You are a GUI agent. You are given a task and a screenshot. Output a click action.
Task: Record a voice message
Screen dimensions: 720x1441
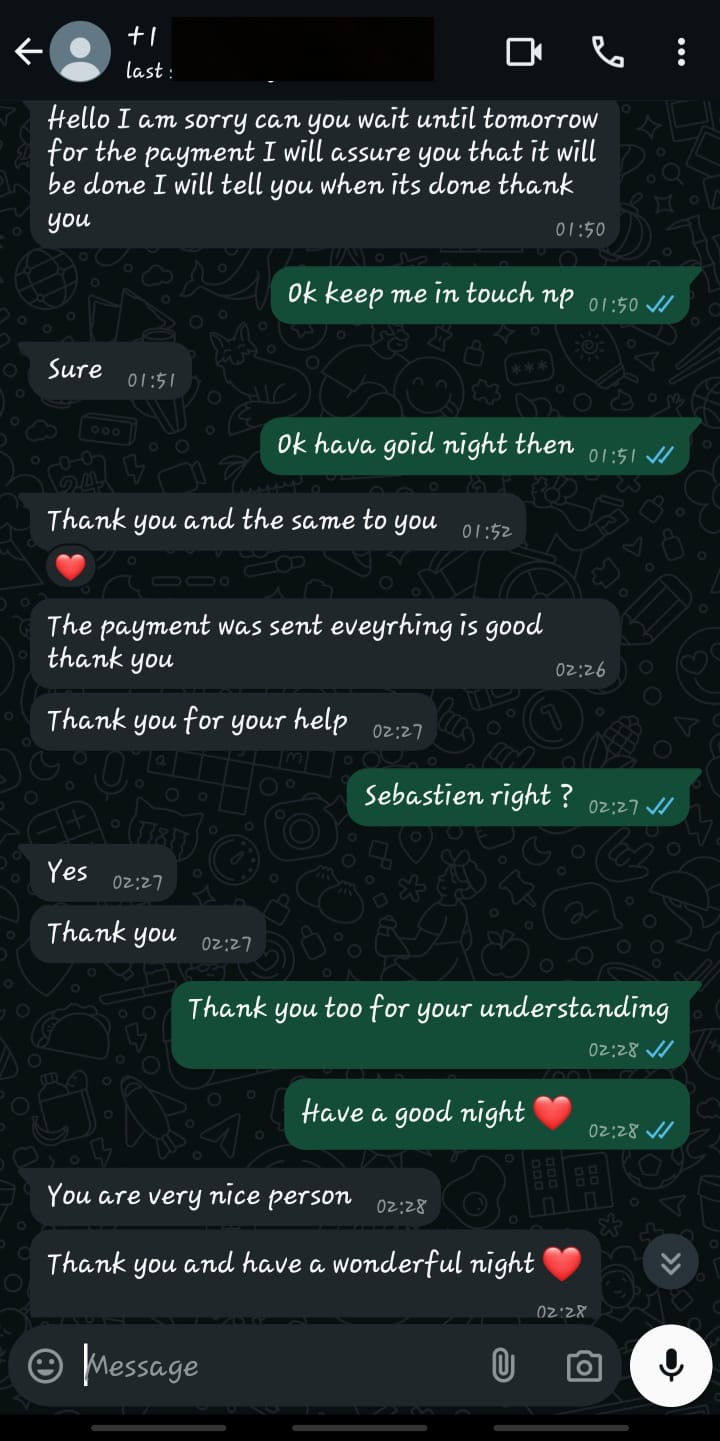(x=671, y=1366)
